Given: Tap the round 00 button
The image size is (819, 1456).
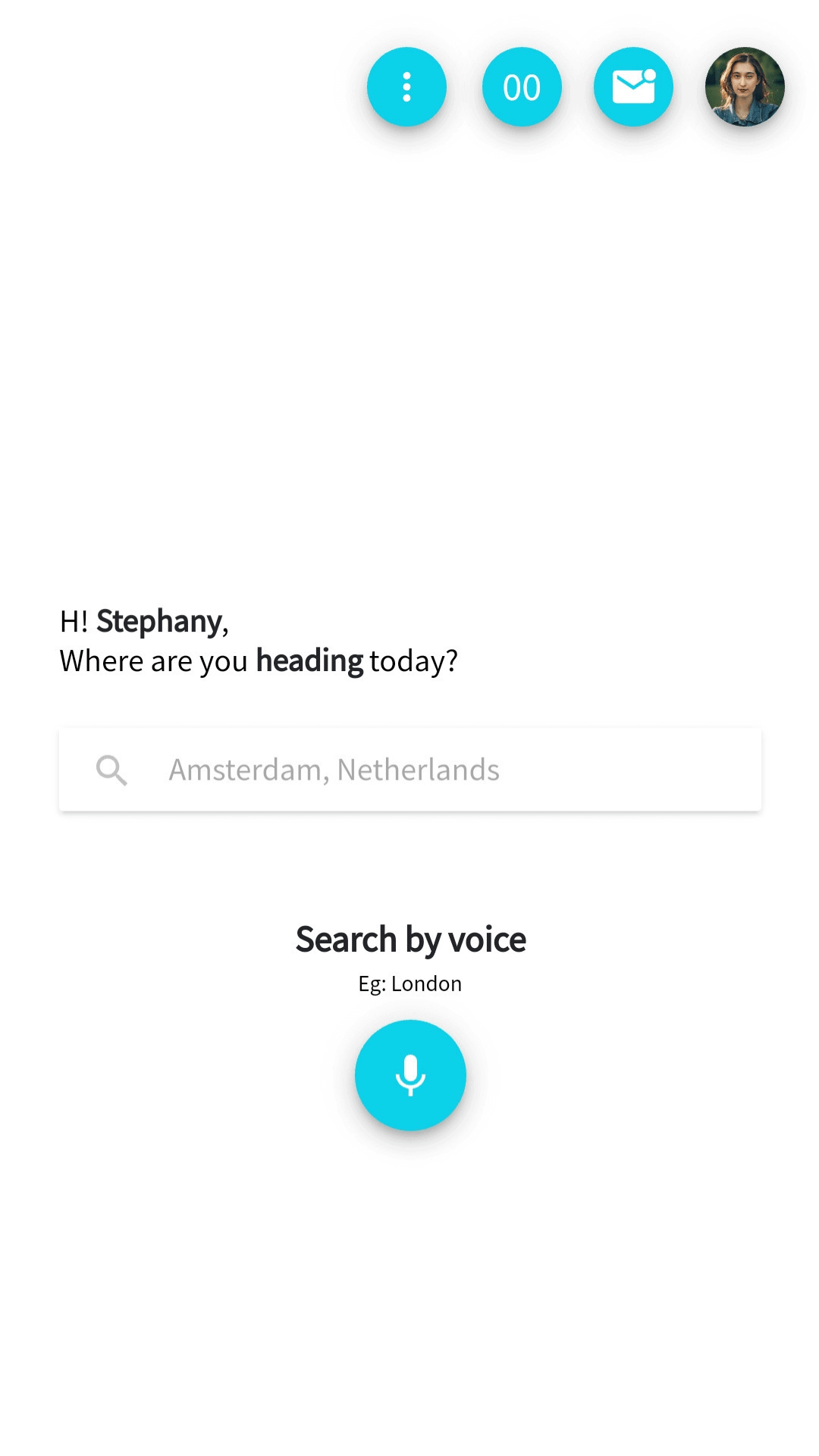Looking at the screenshot, I should (x=522, y=87).
